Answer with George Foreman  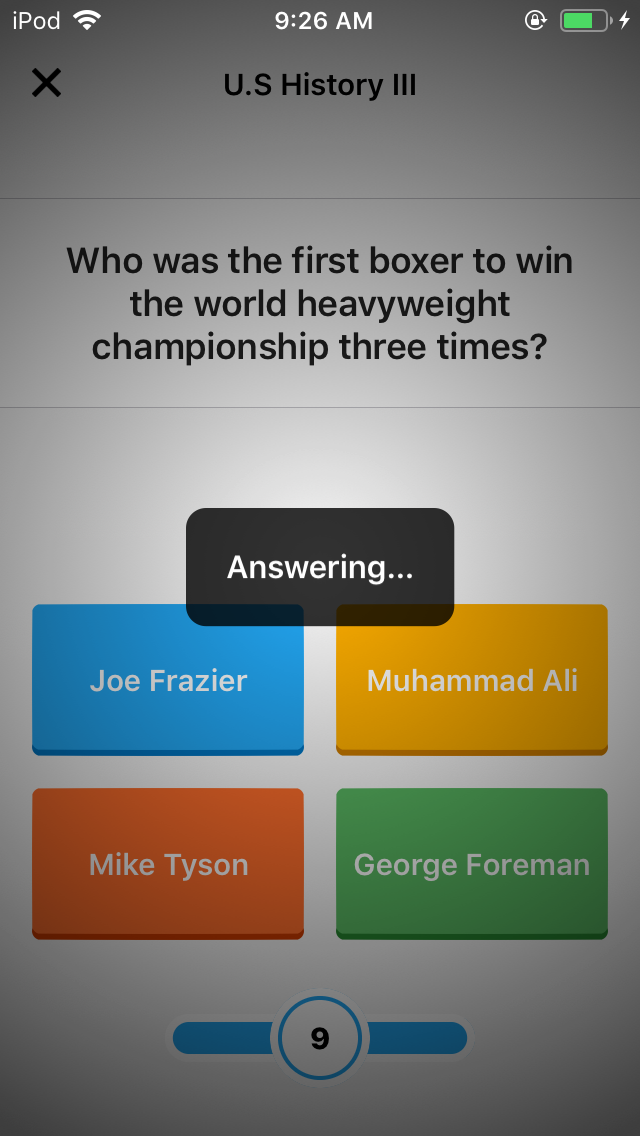[x=472, y=863]
